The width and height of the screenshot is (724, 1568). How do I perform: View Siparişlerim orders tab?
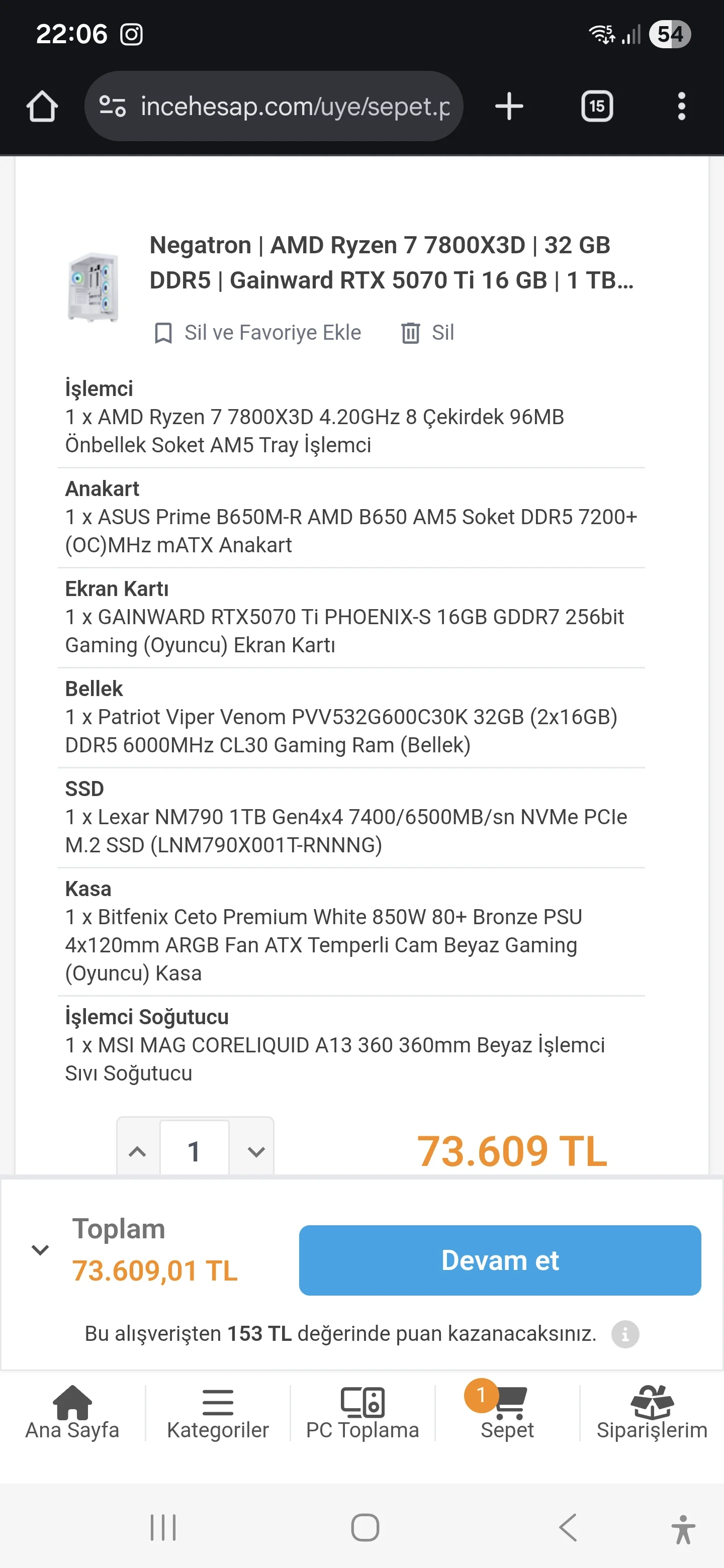[x=652, y=1413]
